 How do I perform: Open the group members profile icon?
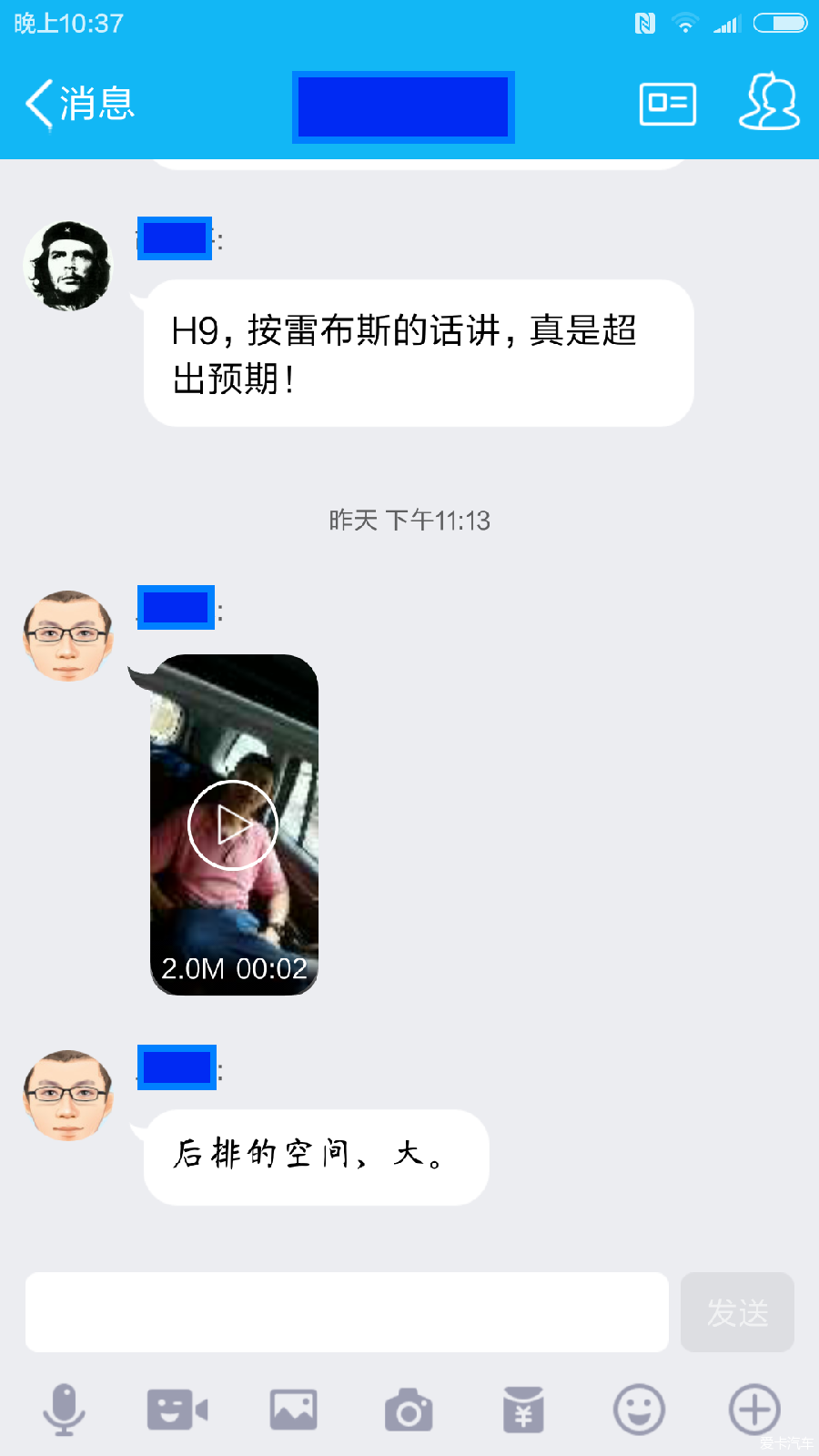pyautogui.click(x=769, y=102)
